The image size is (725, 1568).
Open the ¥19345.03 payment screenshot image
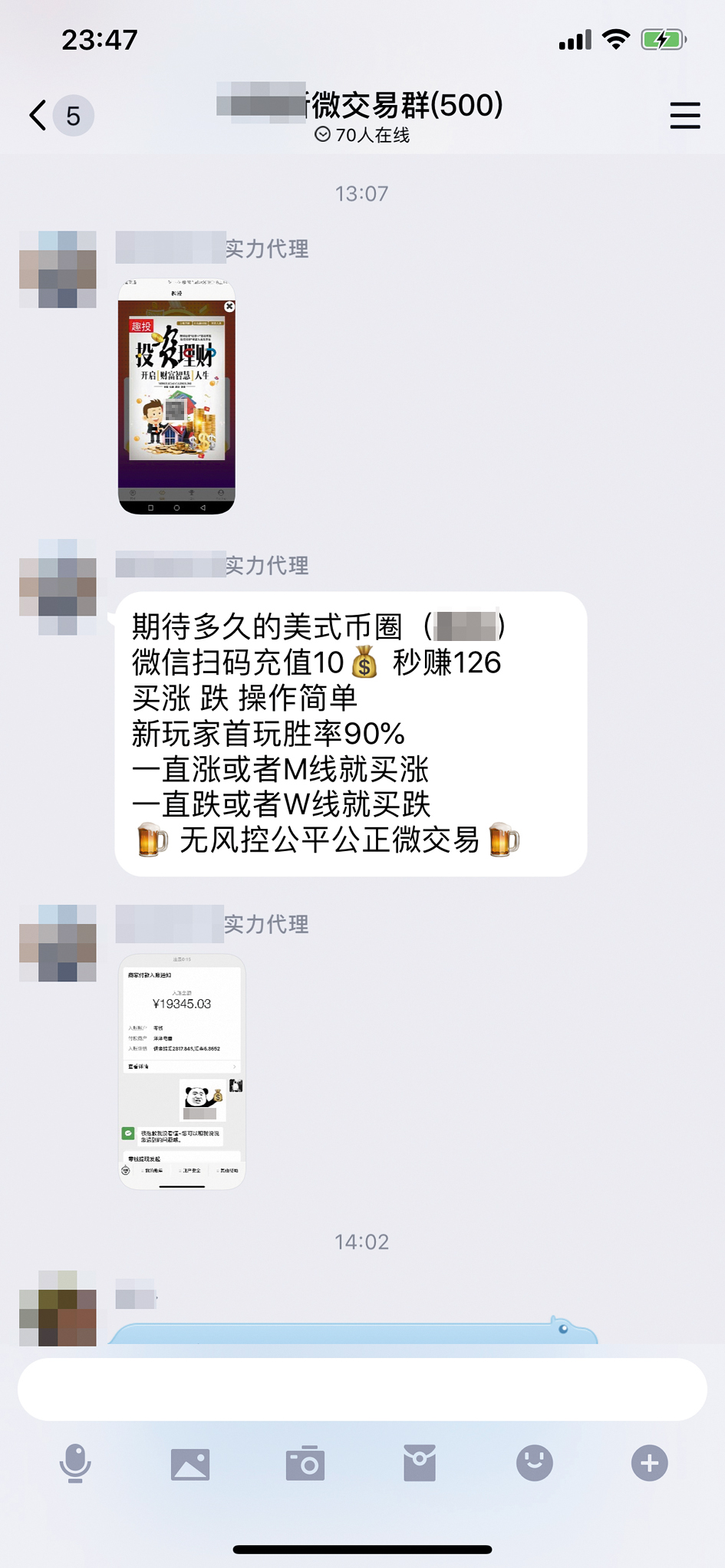click(x=182, y=1071)
